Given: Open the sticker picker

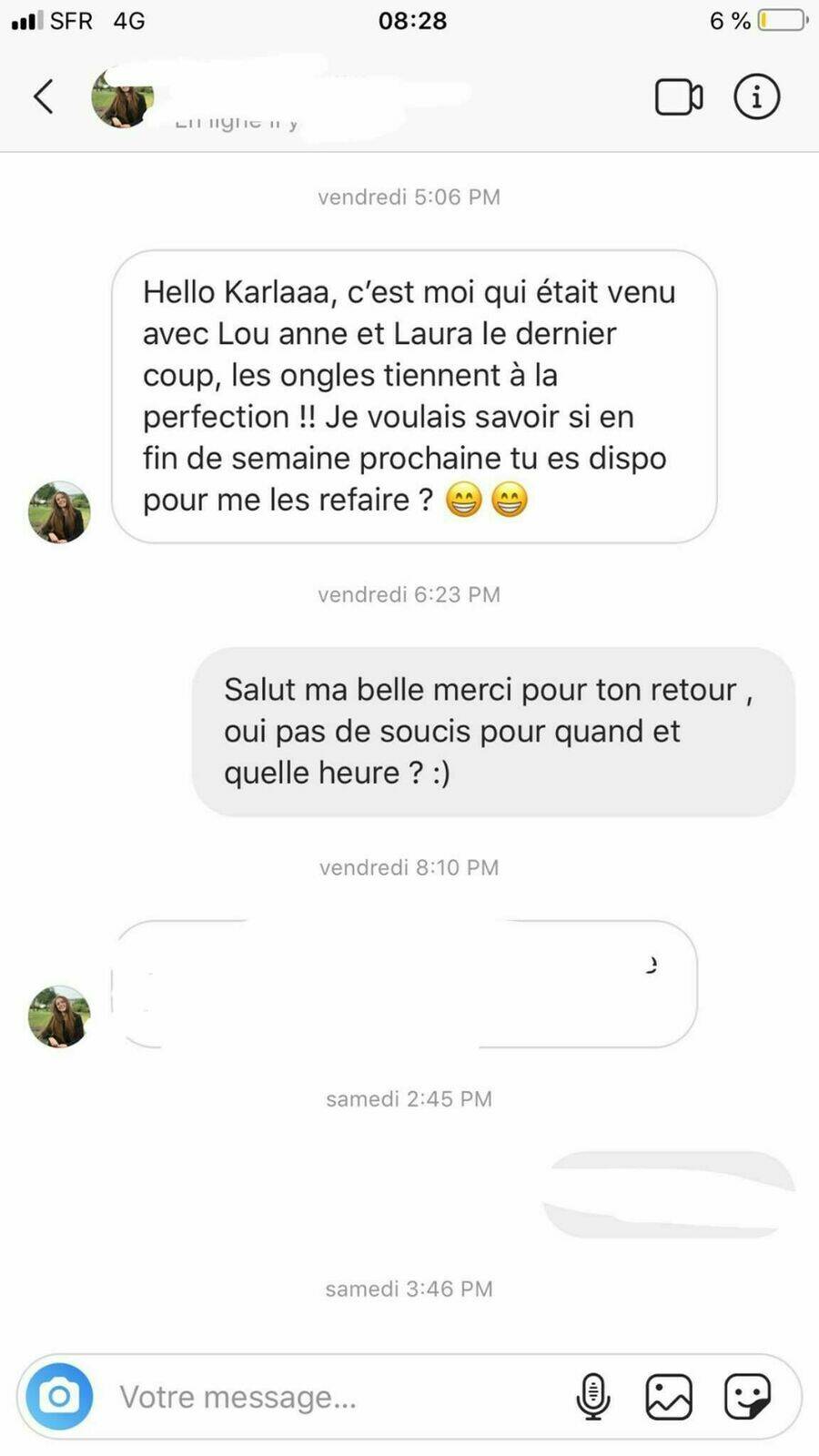Looking at the screenshot, I should point(747,1396).
